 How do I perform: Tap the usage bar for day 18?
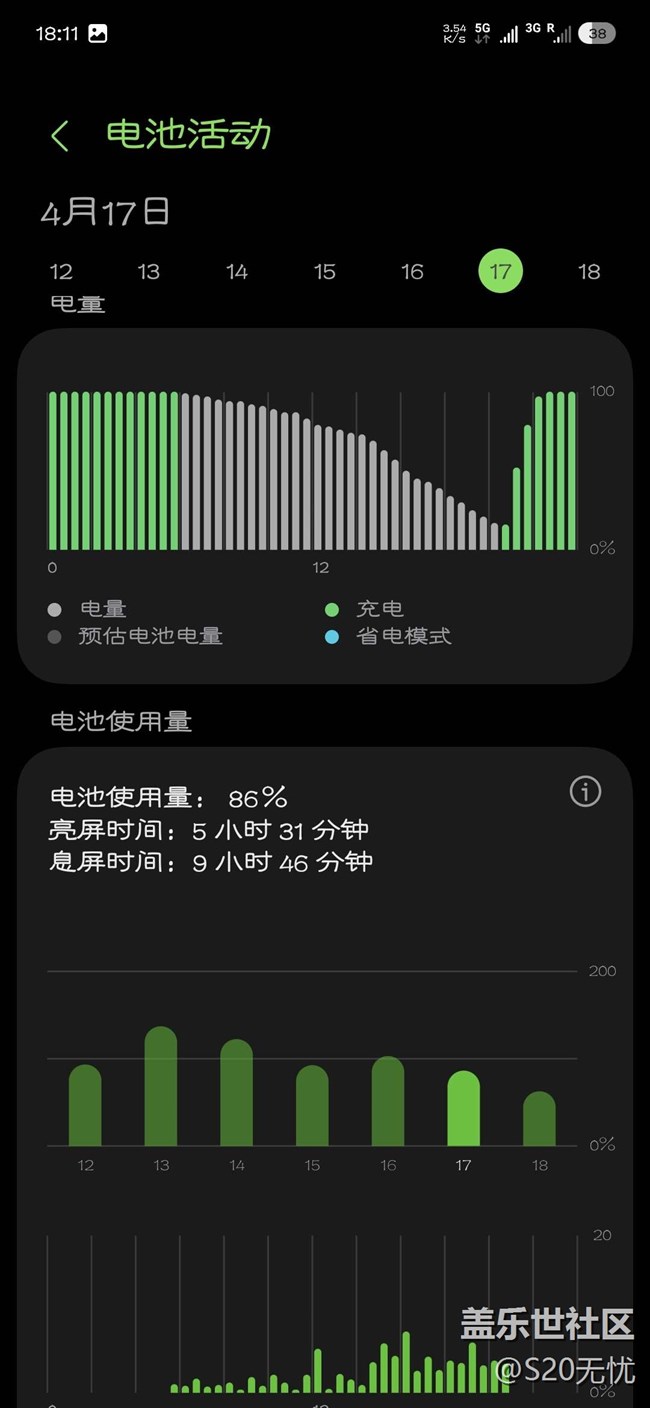coord(539,1118)
